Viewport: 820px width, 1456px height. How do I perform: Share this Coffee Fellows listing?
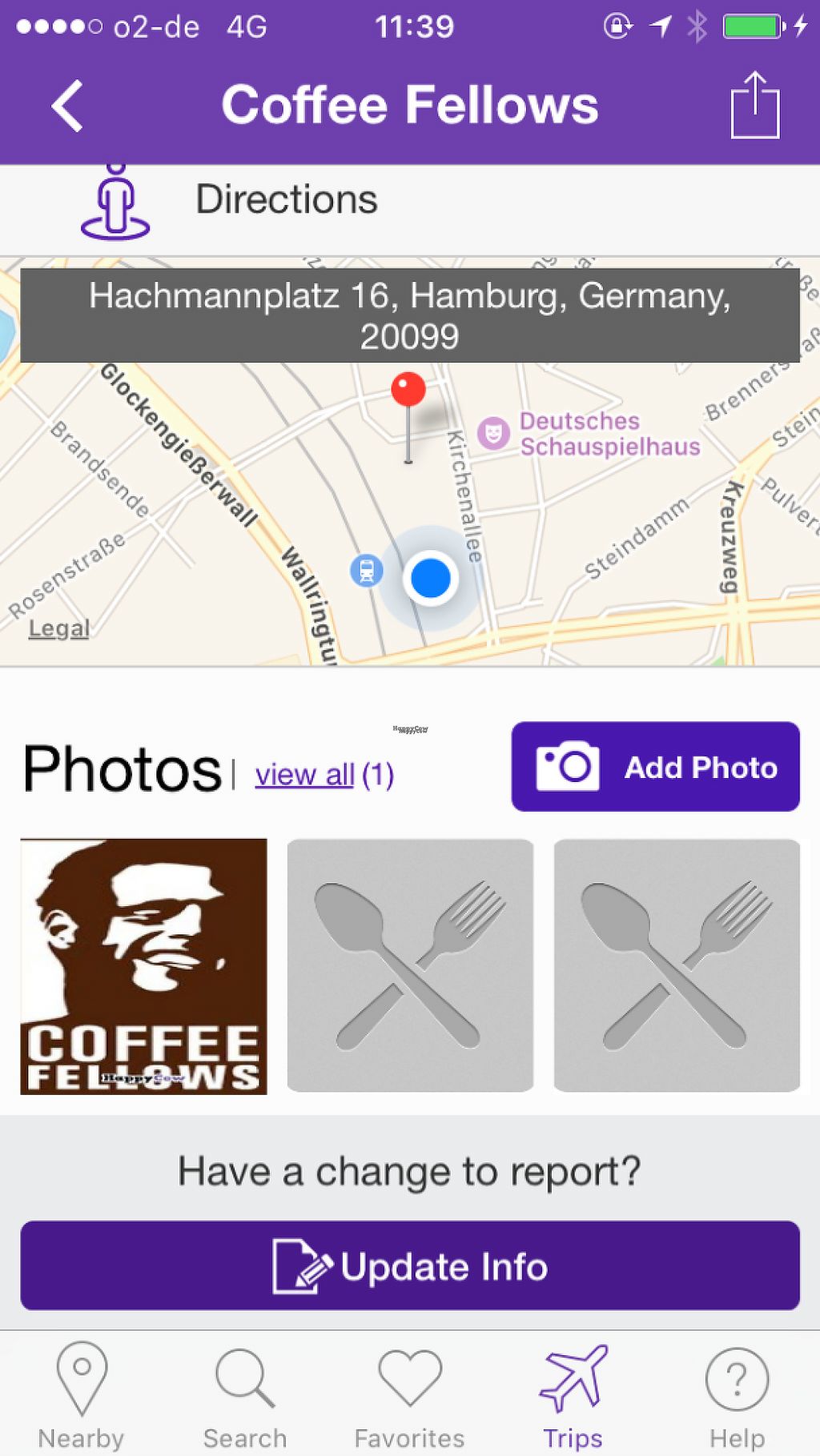[x=754, y=106]
